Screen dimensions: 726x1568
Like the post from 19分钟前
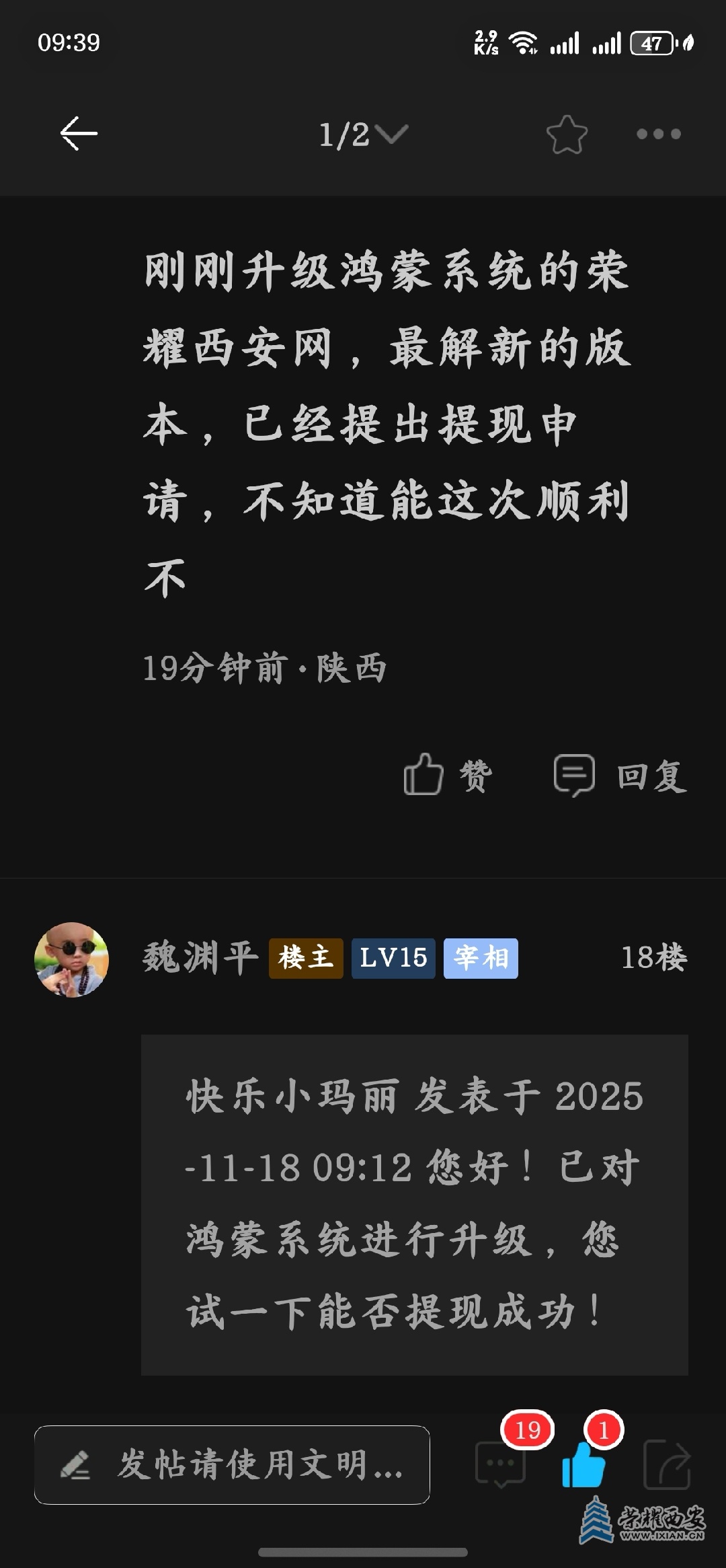(448, 775)
